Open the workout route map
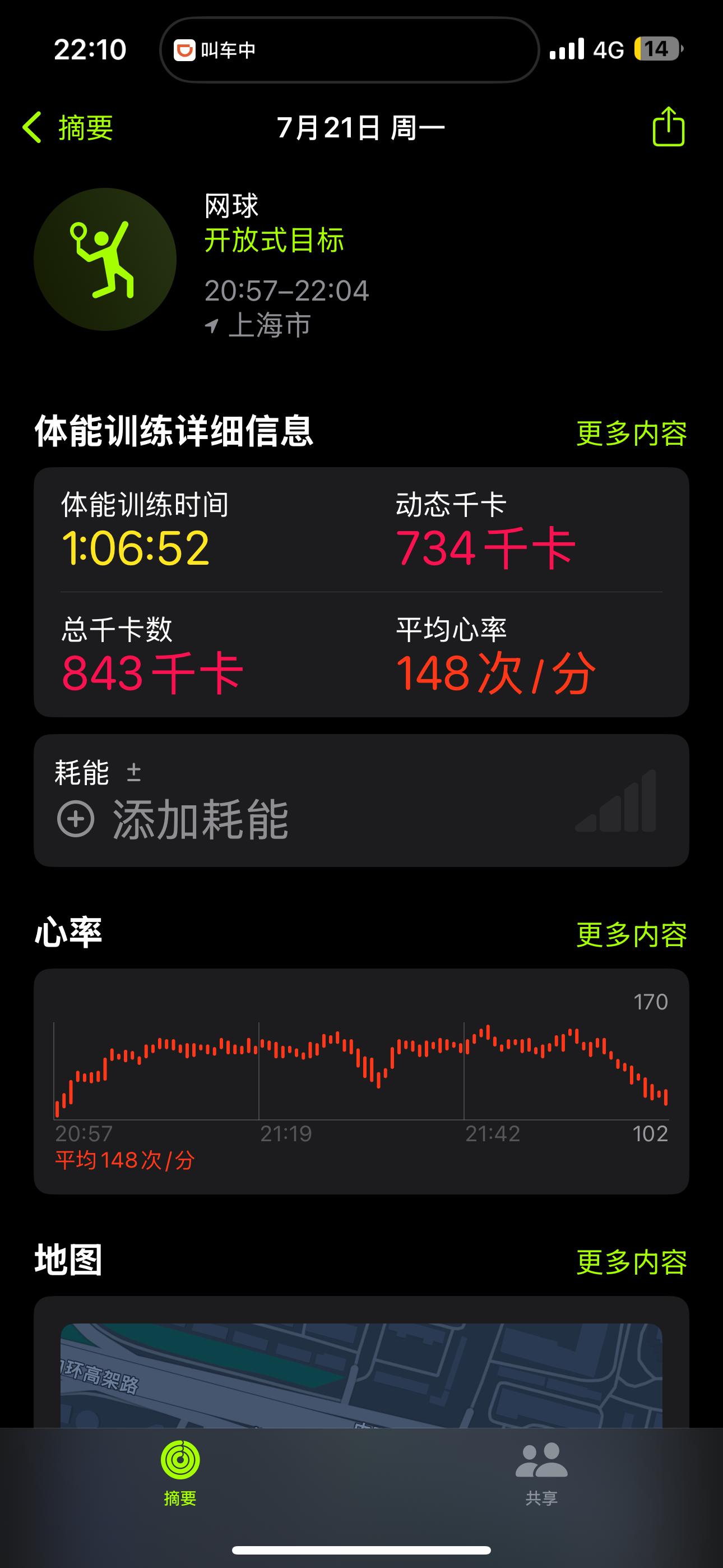This screenshot has width=723, height=1568. [361, 1375]
